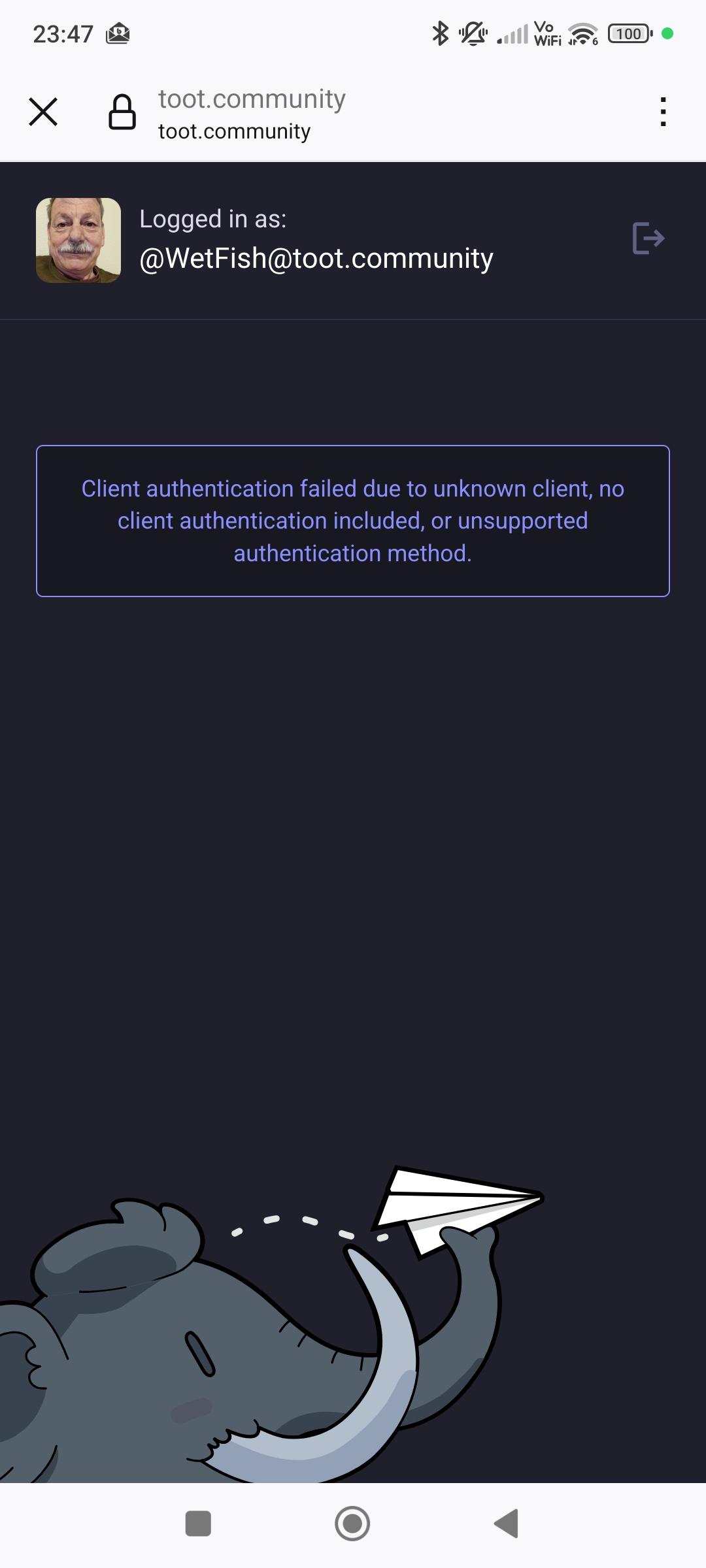706x1568 pixels.
Task: Go back using system back button
Action: [507, 1524]
